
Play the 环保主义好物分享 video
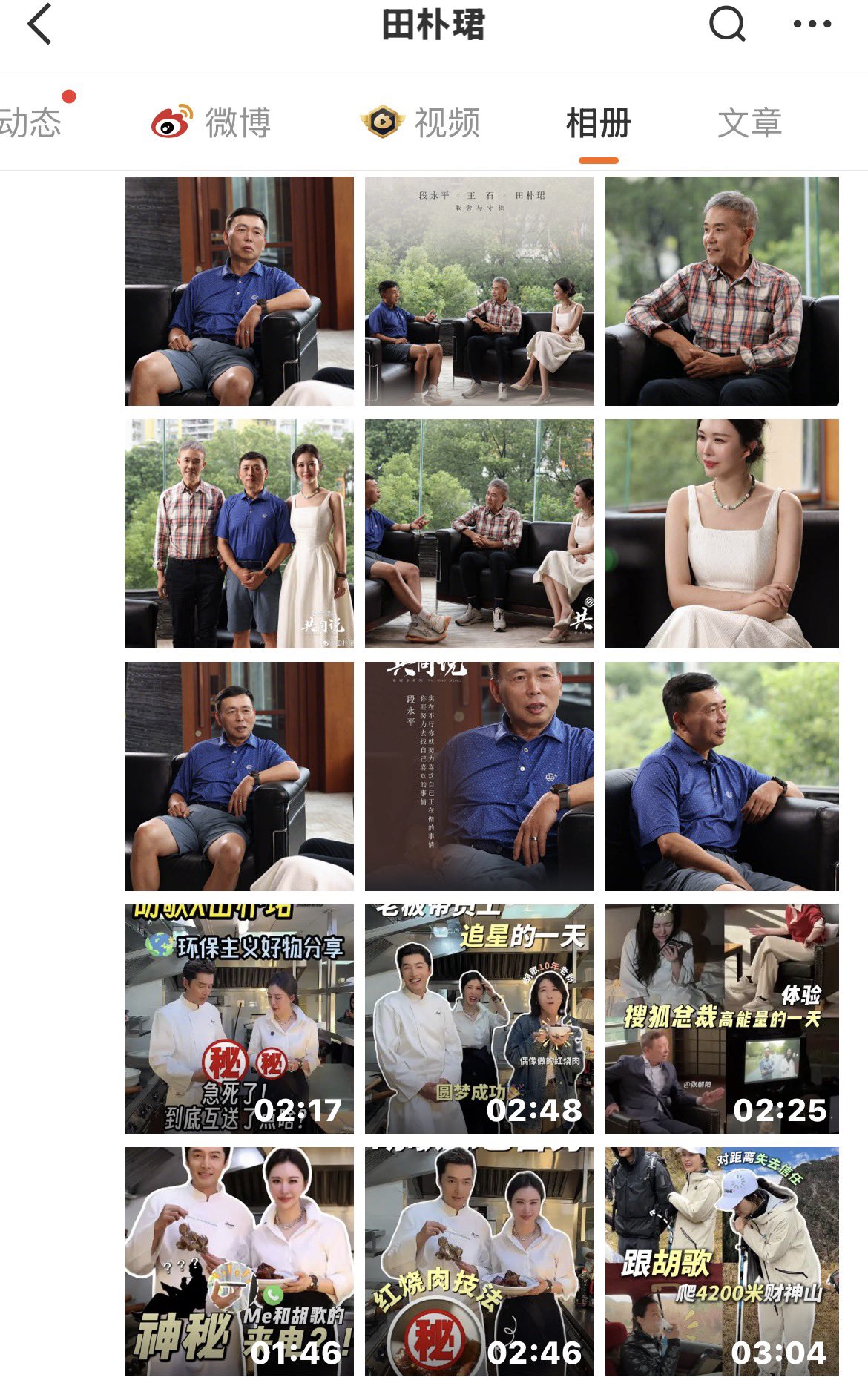(239, 1019)
